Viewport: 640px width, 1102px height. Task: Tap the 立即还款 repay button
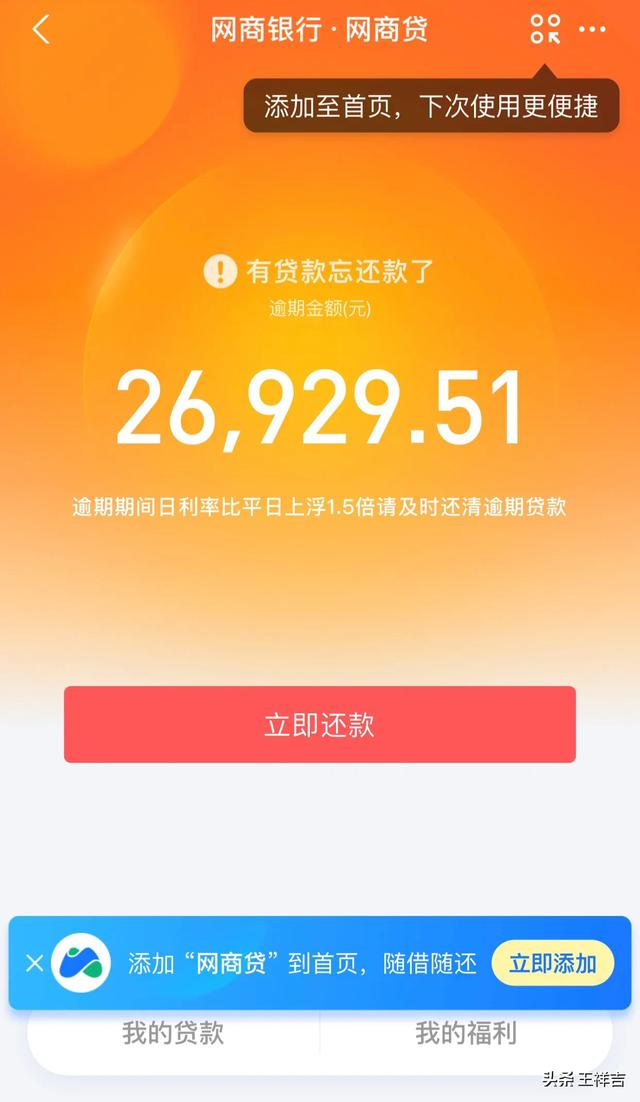click(320, 724)
